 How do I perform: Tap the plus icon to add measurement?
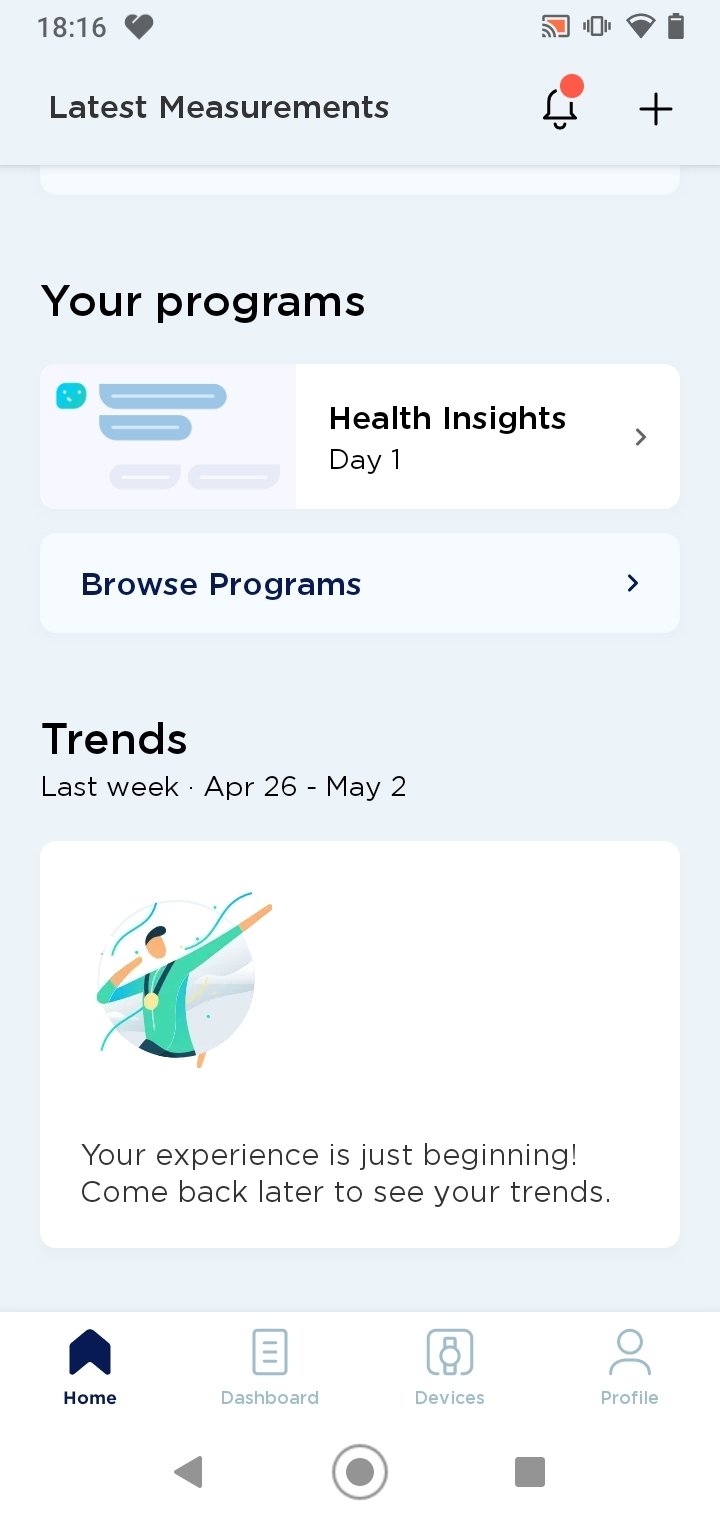[656, 108]
